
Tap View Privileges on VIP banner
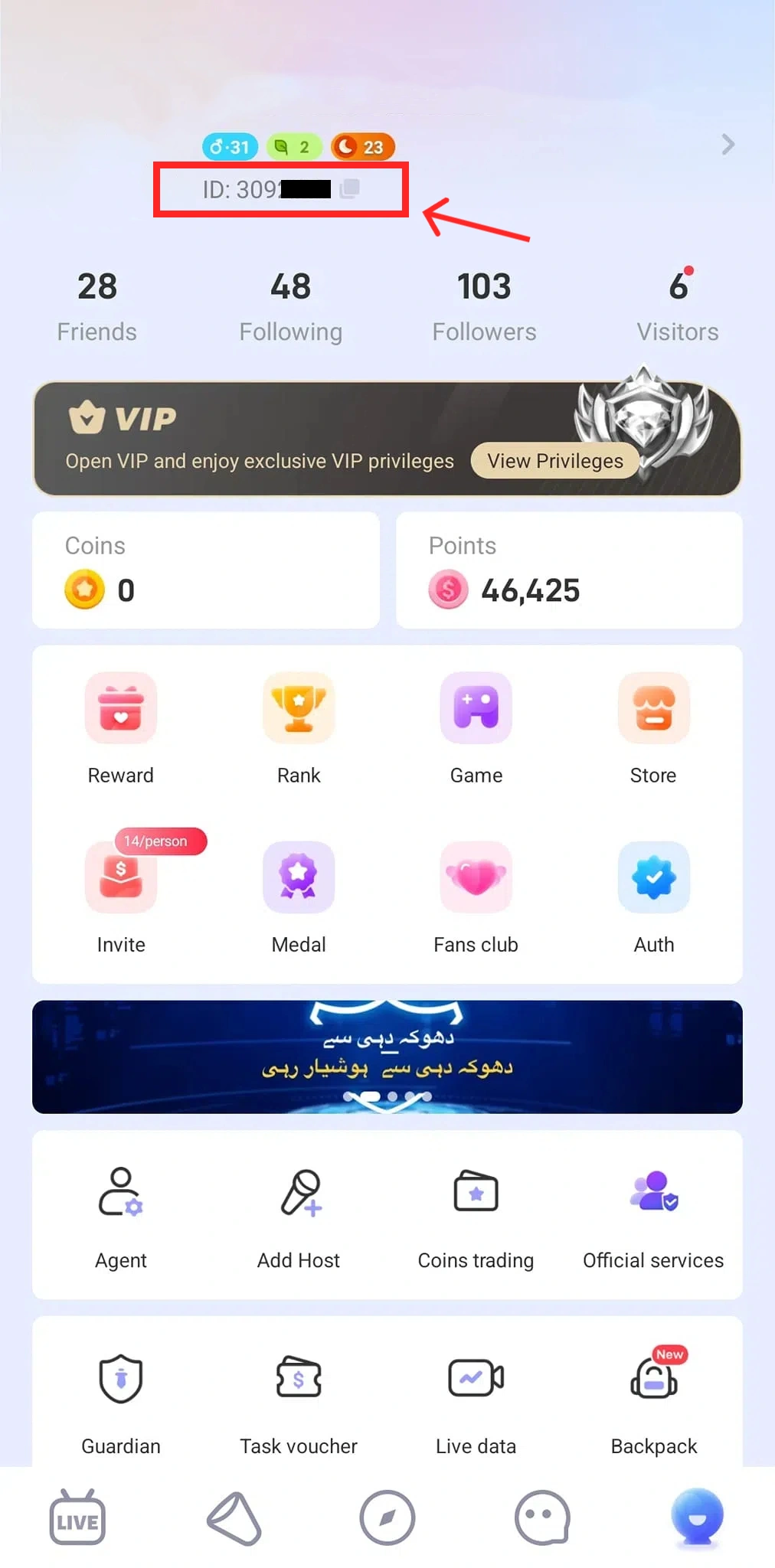pos(555,461)
